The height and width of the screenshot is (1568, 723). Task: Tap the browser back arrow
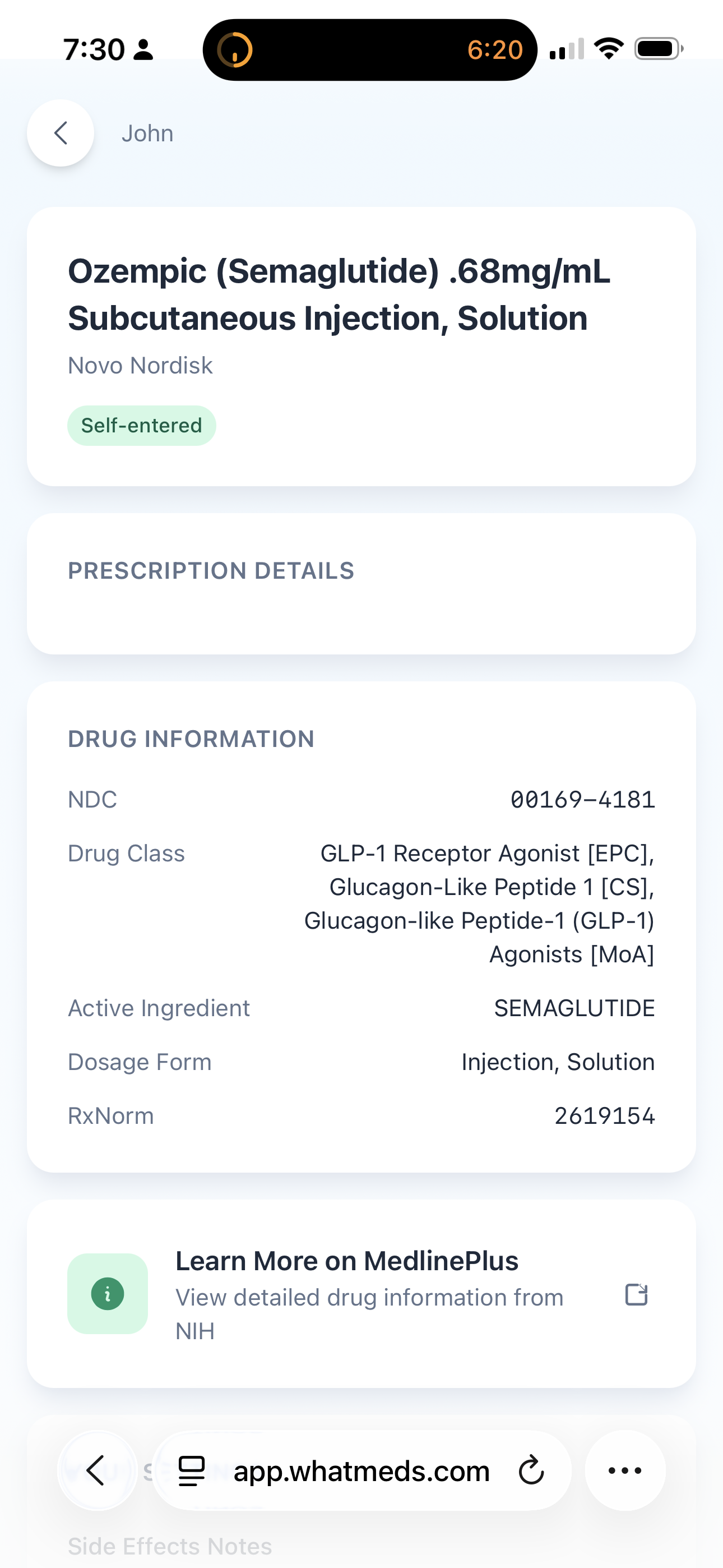point(96,1470)
